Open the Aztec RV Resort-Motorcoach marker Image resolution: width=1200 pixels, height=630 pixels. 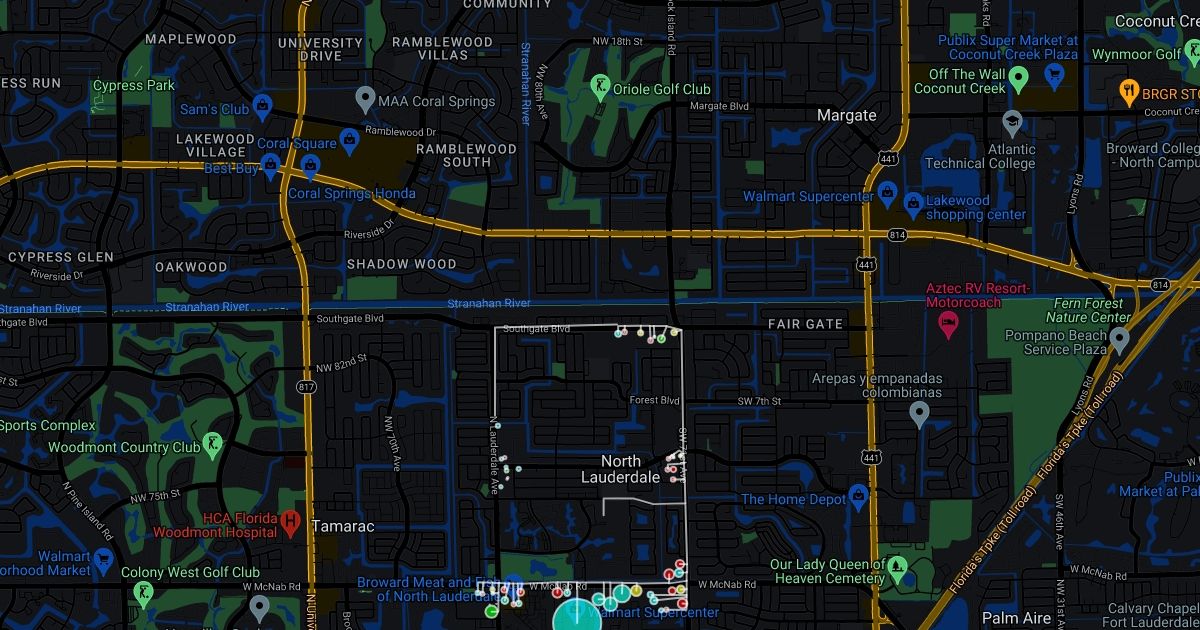point(946,322)
